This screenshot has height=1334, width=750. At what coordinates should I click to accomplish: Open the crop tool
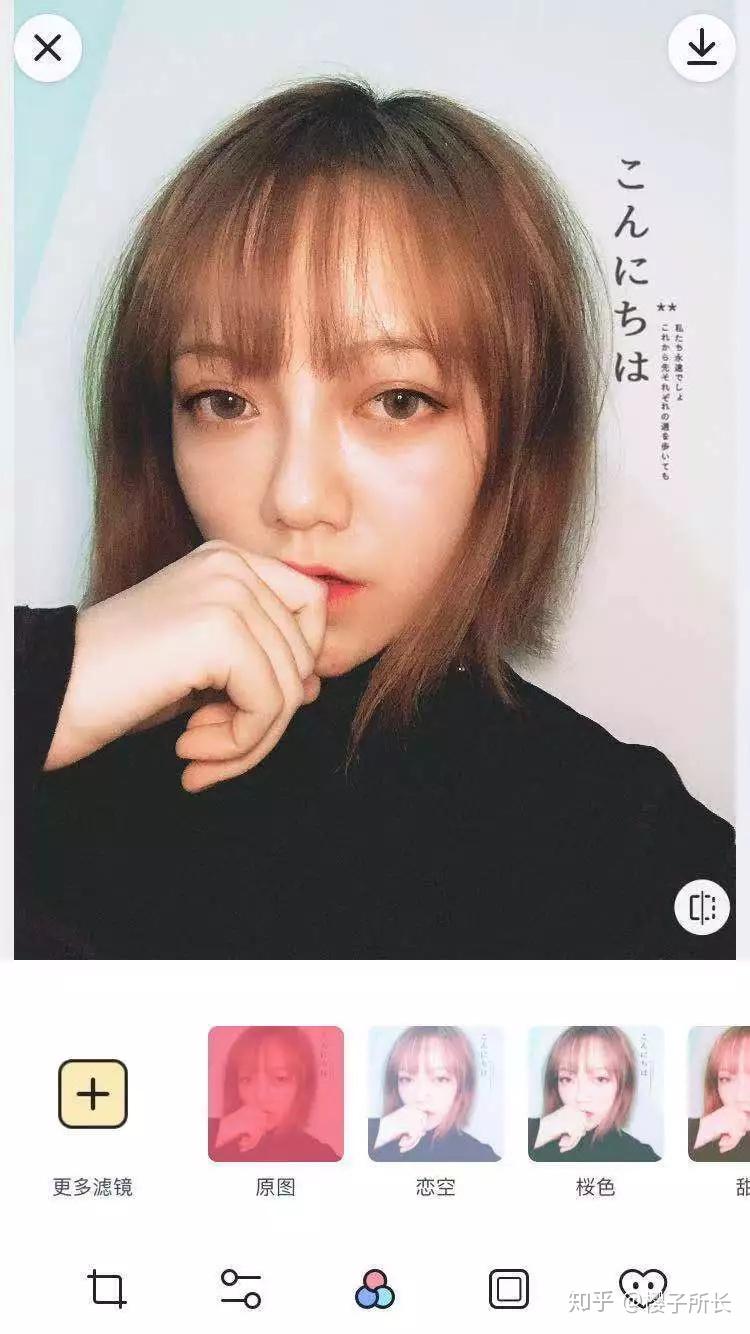click(x=107, y=1289)
